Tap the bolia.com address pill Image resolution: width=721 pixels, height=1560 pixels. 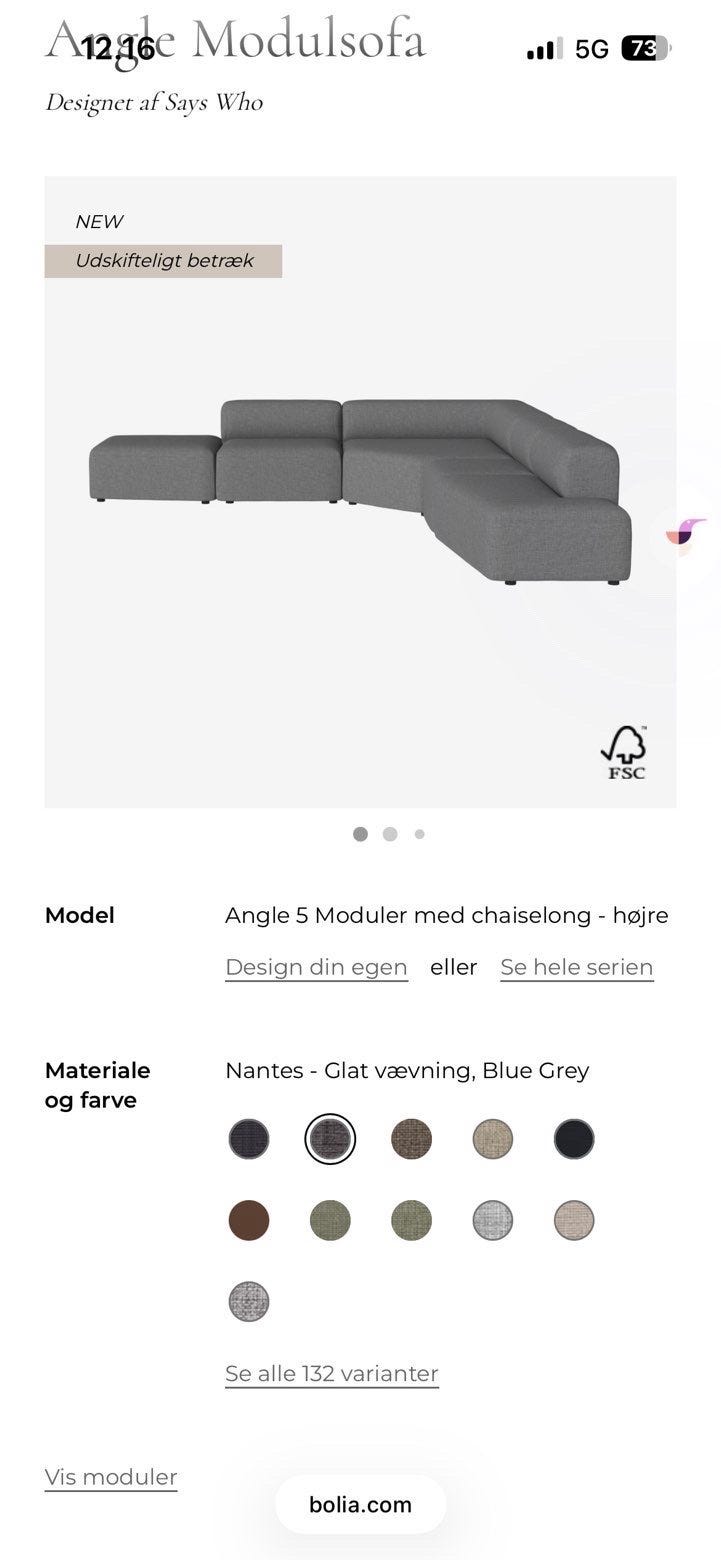360,1504
